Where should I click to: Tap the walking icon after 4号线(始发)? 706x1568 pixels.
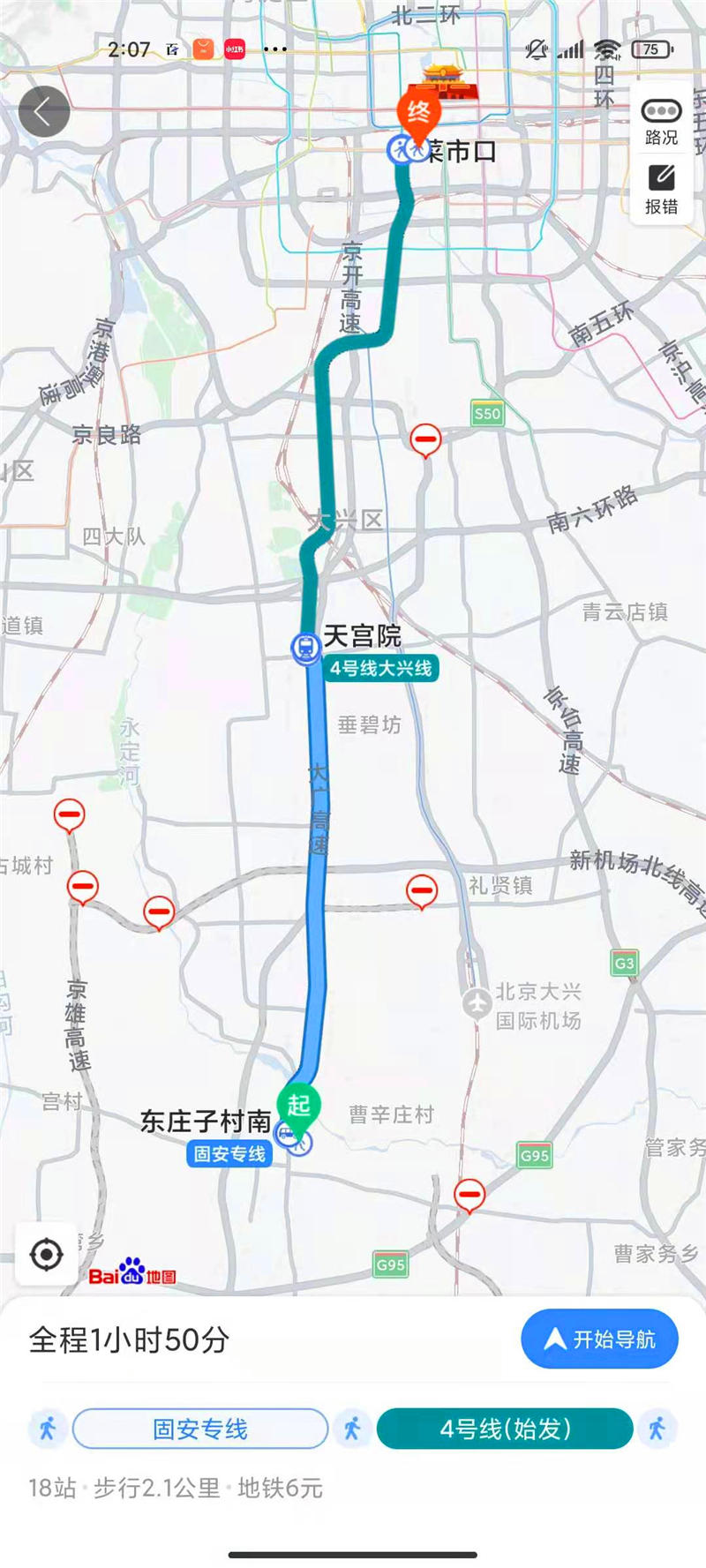tap(657, 1429)
